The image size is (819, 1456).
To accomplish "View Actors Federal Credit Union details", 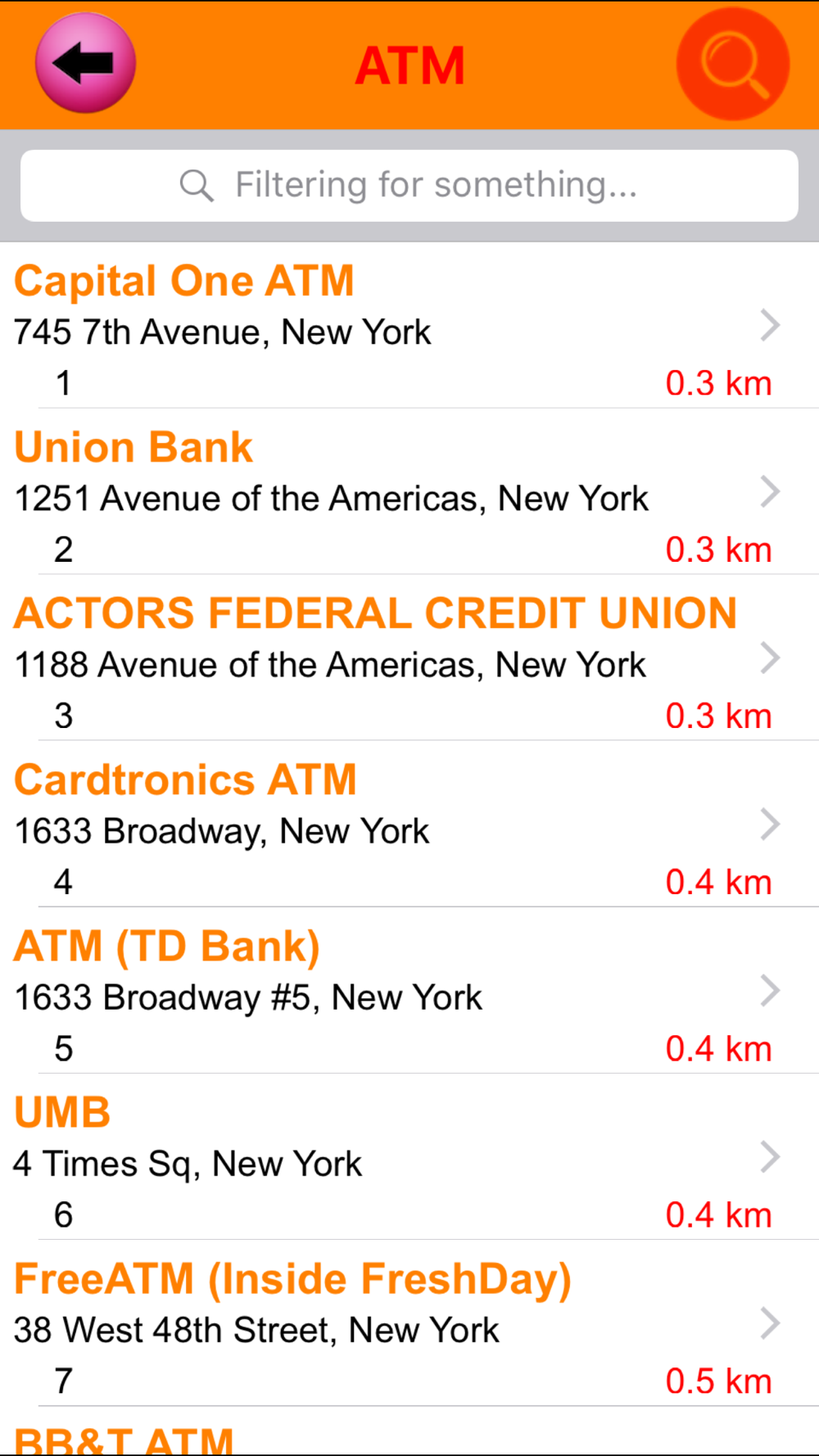I will (409, 658).
